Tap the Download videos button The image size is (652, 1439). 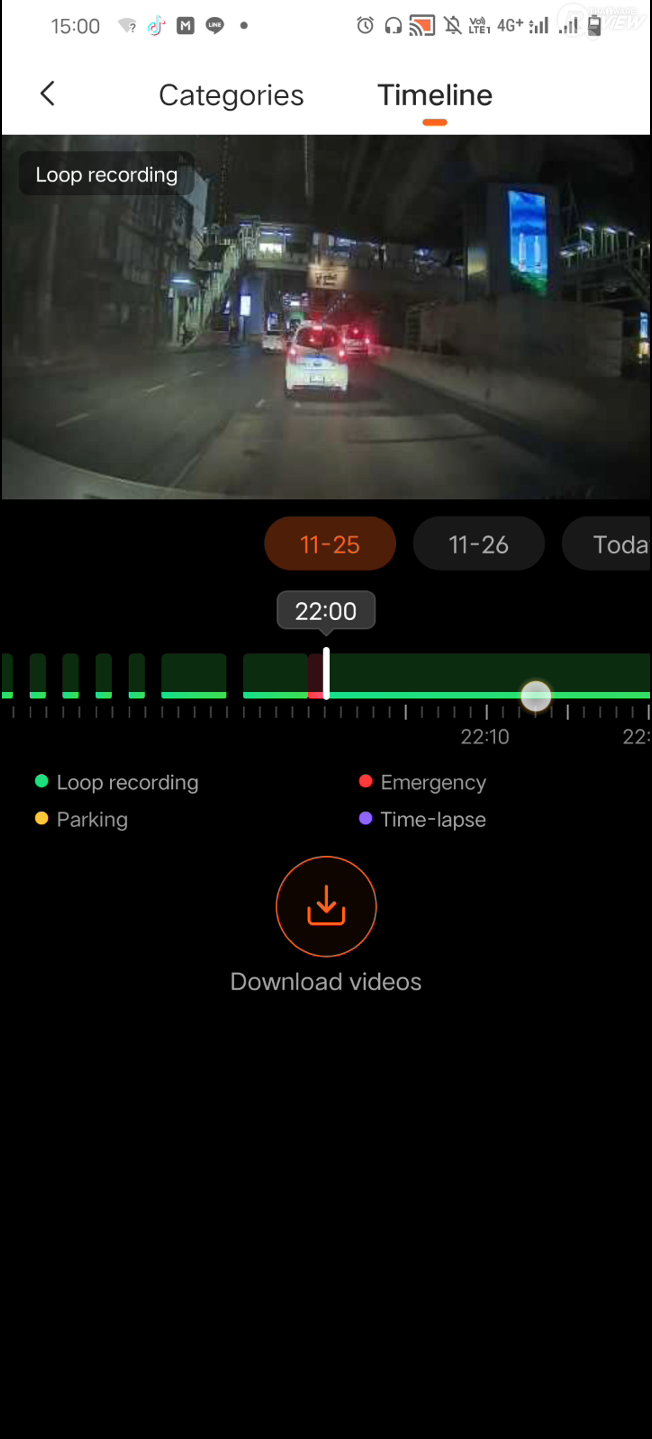326,907
